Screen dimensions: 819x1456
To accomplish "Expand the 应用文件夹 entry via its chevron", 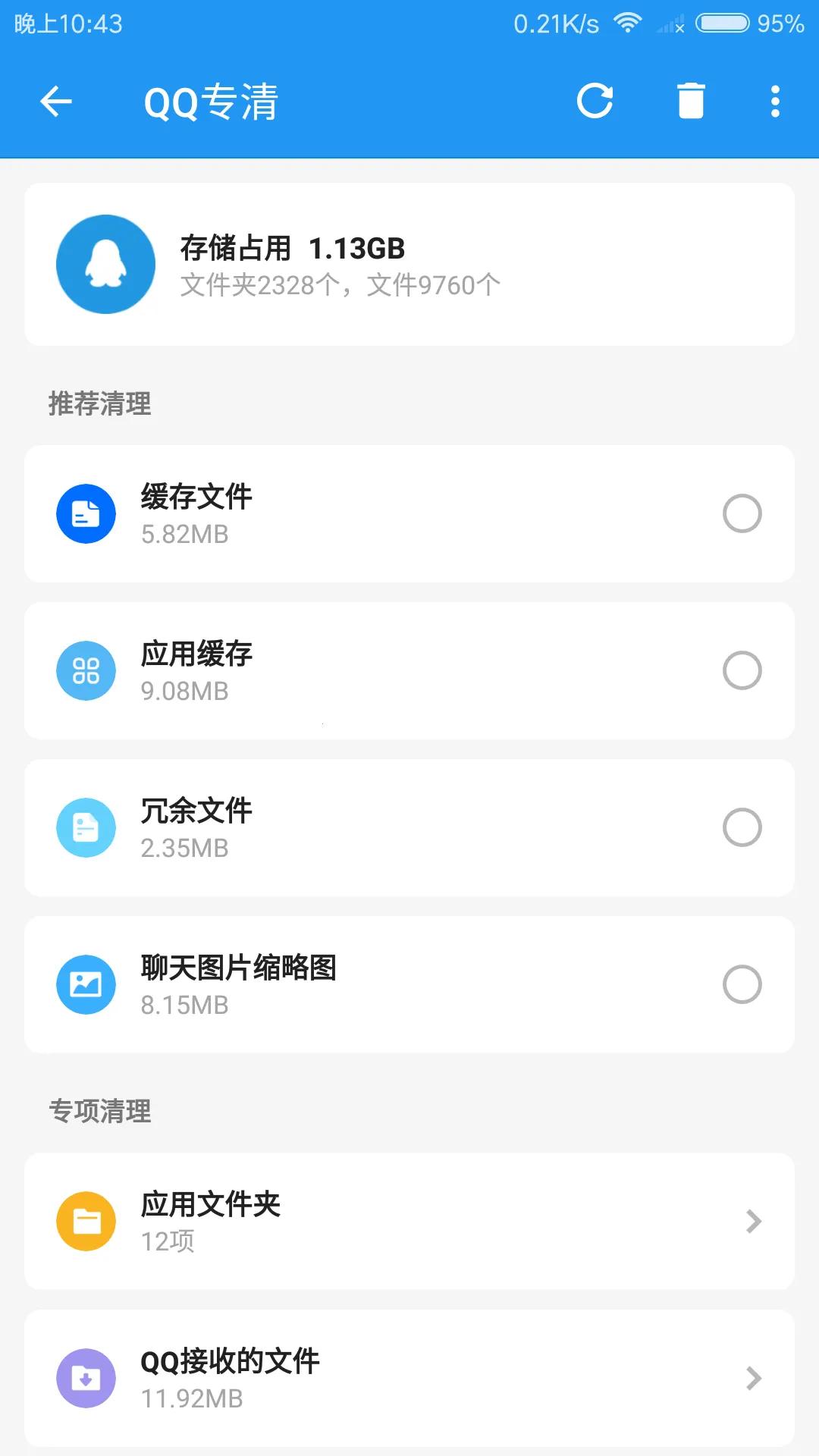I will [752, 1221].
